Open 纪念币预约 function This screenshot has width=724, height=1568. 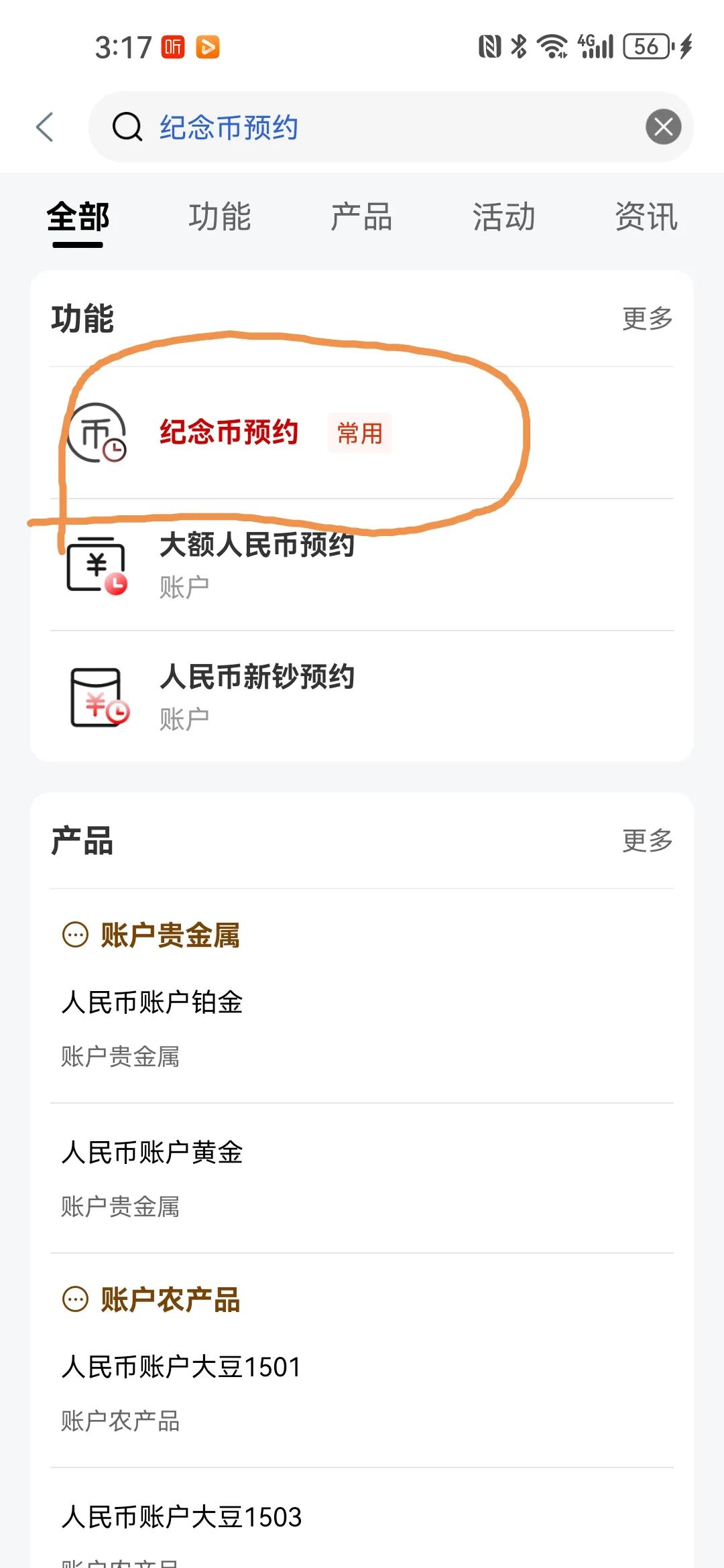[x=362, y=433]
